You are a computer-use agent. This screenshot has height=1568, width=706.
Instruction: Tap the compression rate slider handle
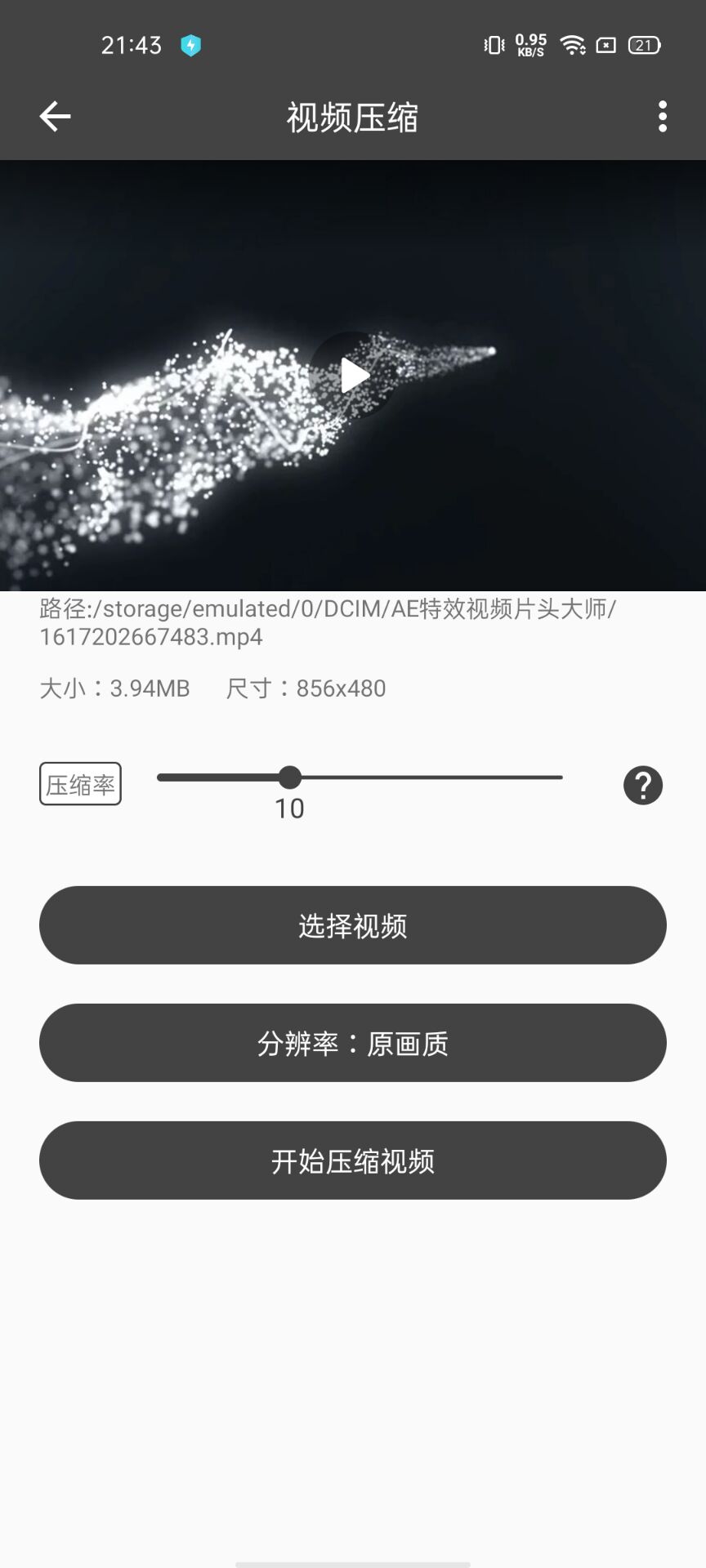click(289, 777)
